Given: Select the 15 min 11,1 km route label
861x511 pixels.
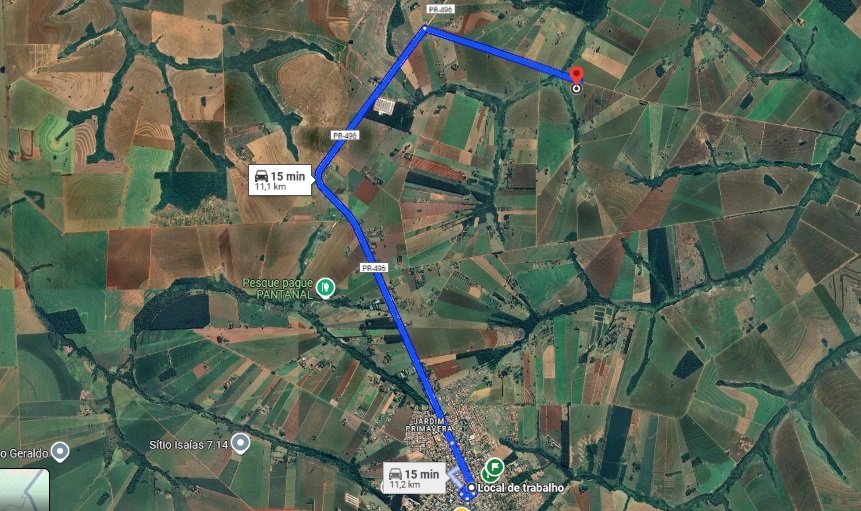Looking at the screenshot, I should coord(282,180).
